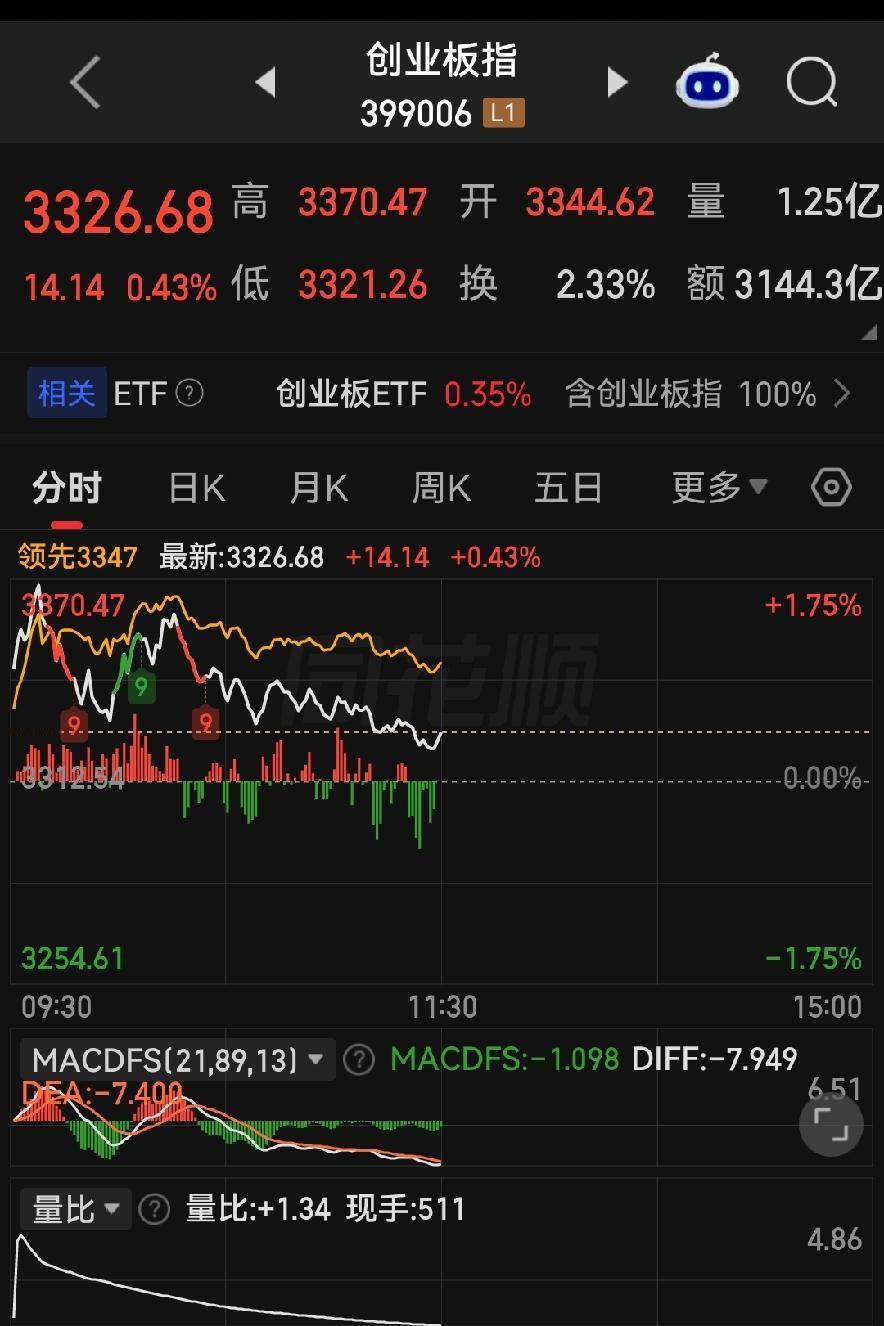Screen dimensions: 884x1326
Task: Change the 量比 indicator dropdown
Action: tap(76, 1210)
